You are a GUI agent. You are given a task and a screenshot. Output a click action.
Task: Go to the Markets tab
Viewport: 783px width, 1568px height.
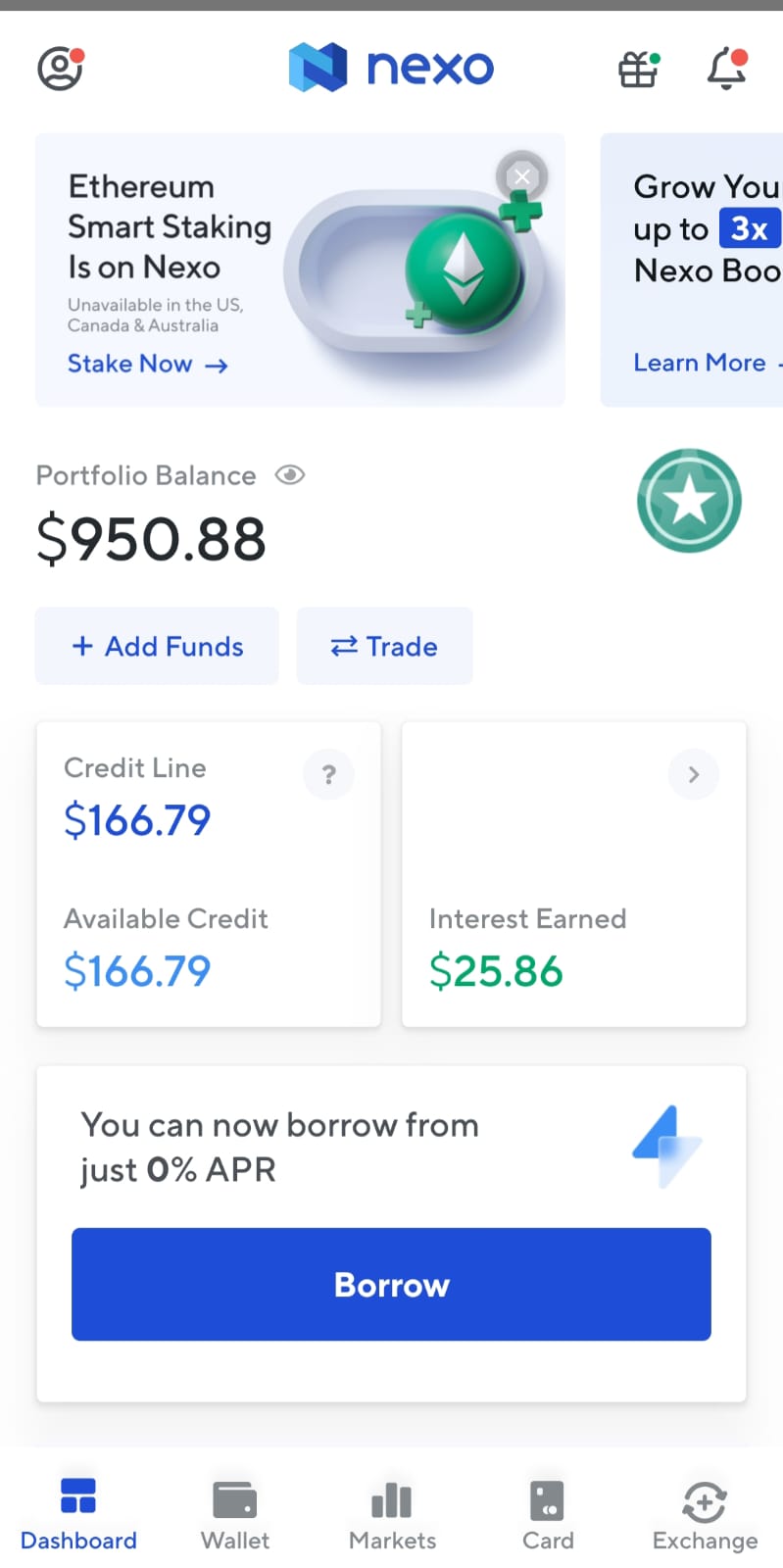392,1514
